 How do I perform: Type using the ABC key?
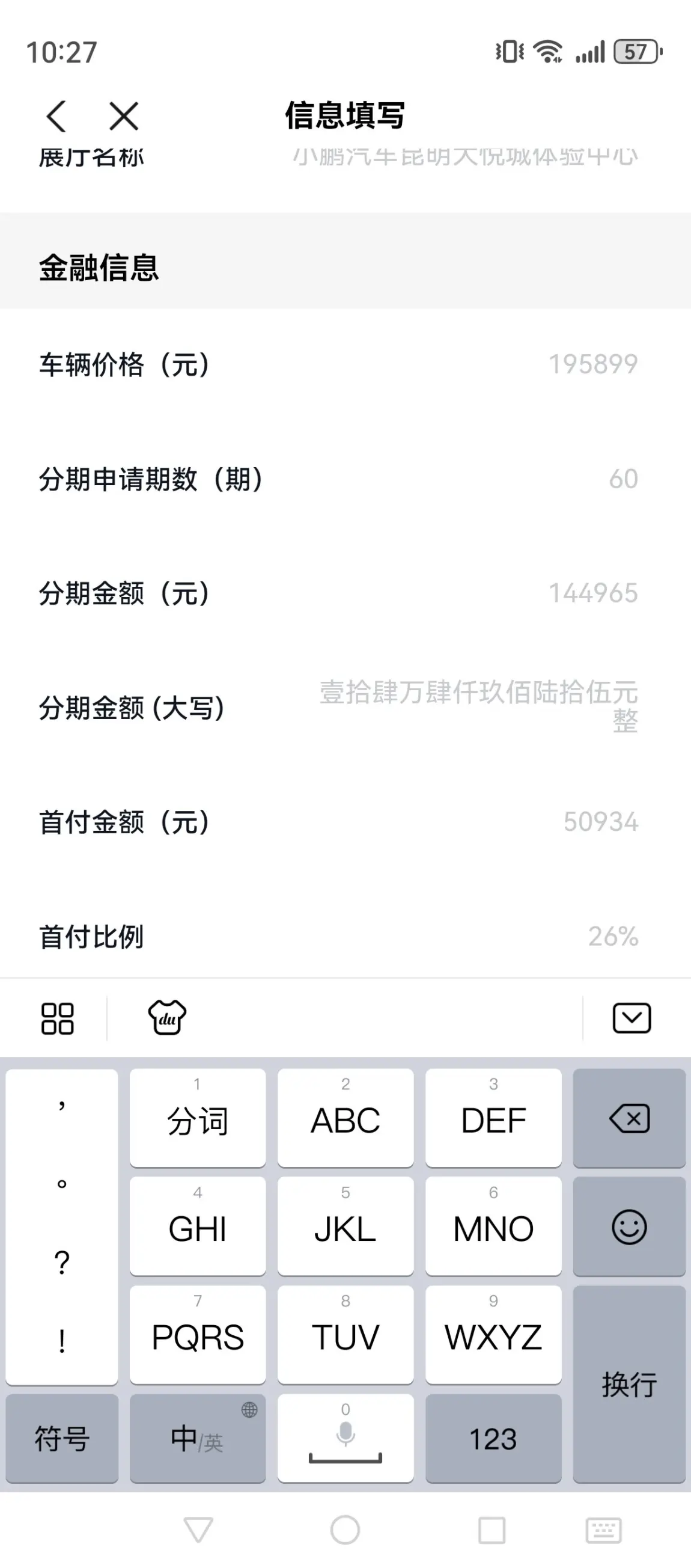coord(345,1118)
